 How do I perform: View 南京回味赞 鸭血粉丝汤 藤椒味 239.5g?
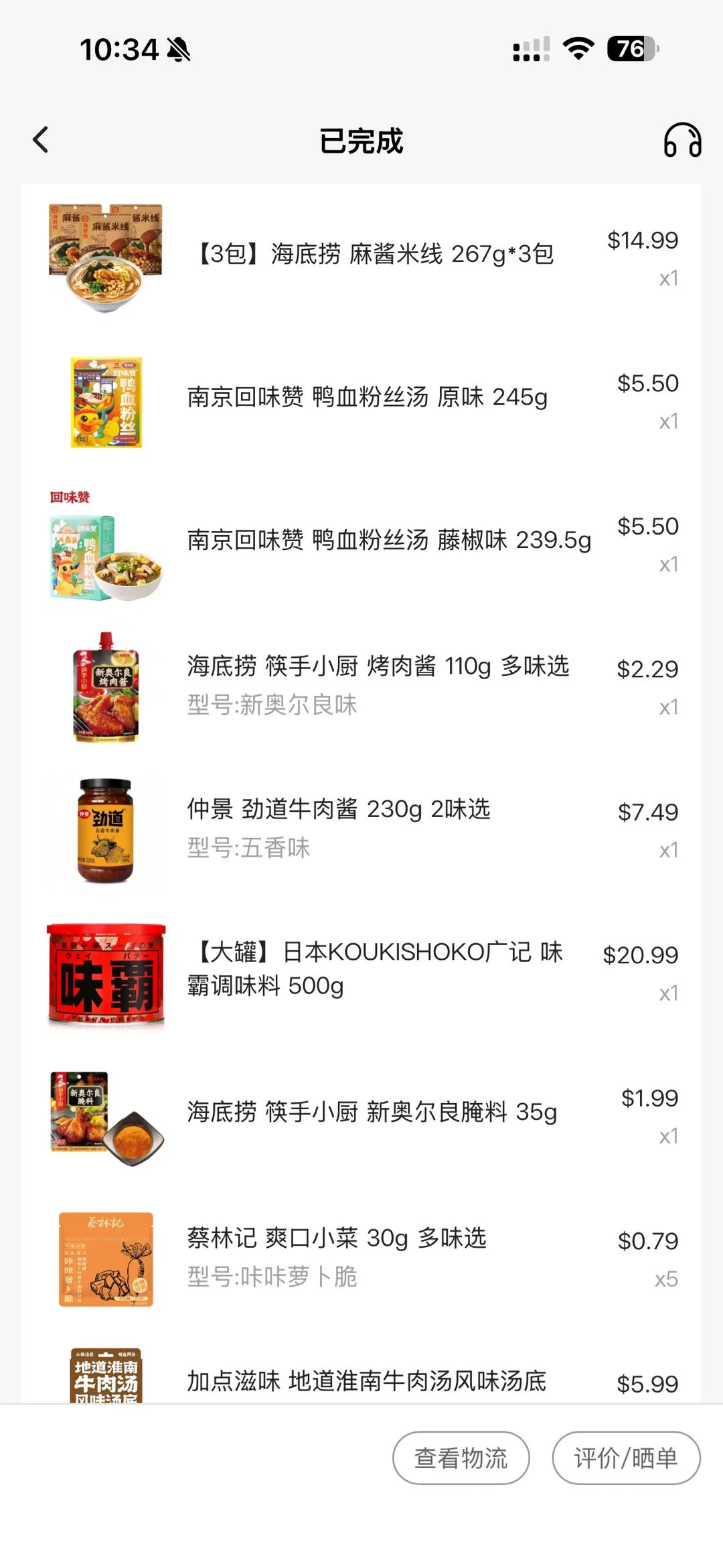pos(388,540)
